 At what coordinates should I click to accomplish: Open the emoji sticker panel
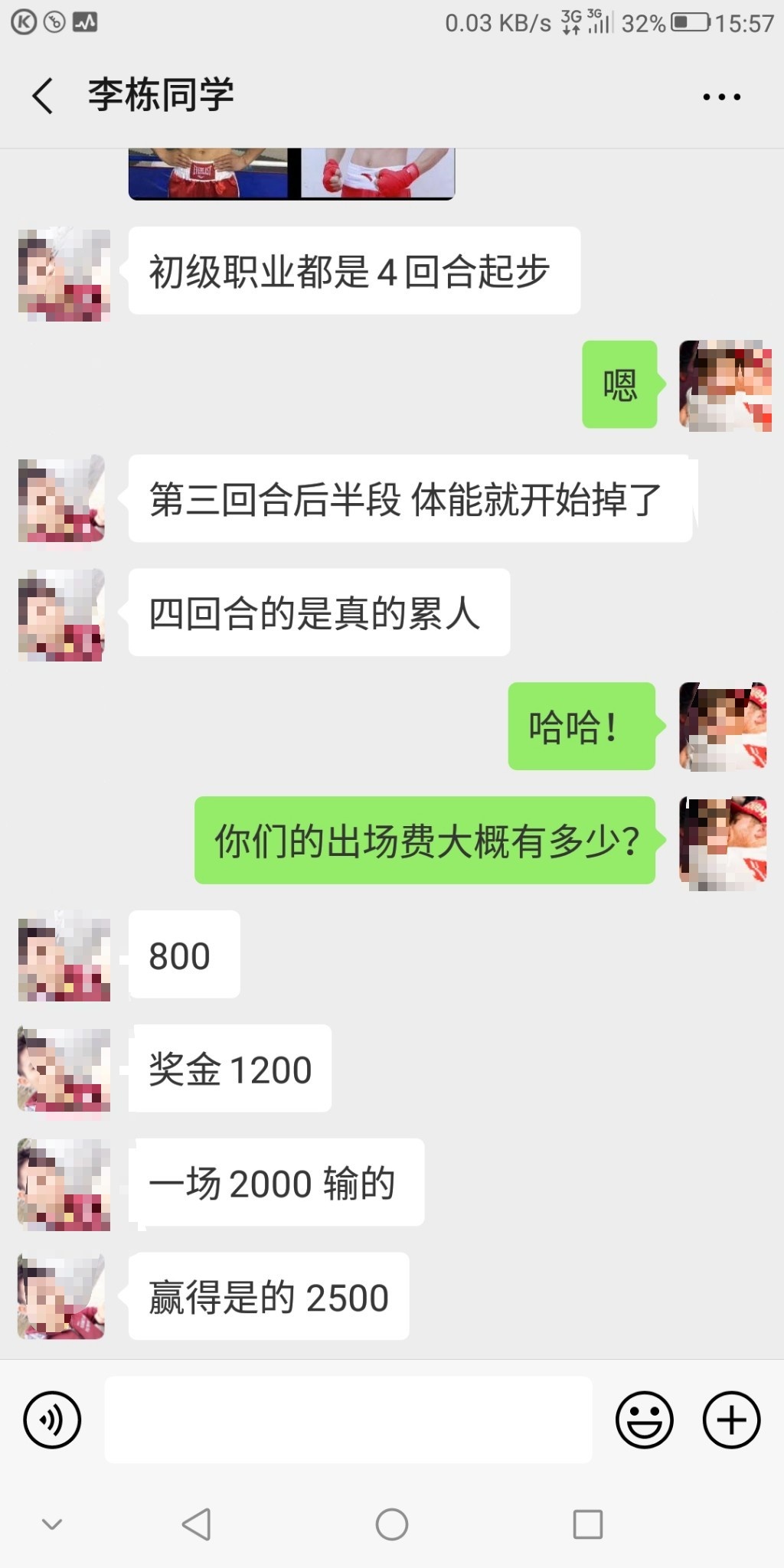[644, 1419]
